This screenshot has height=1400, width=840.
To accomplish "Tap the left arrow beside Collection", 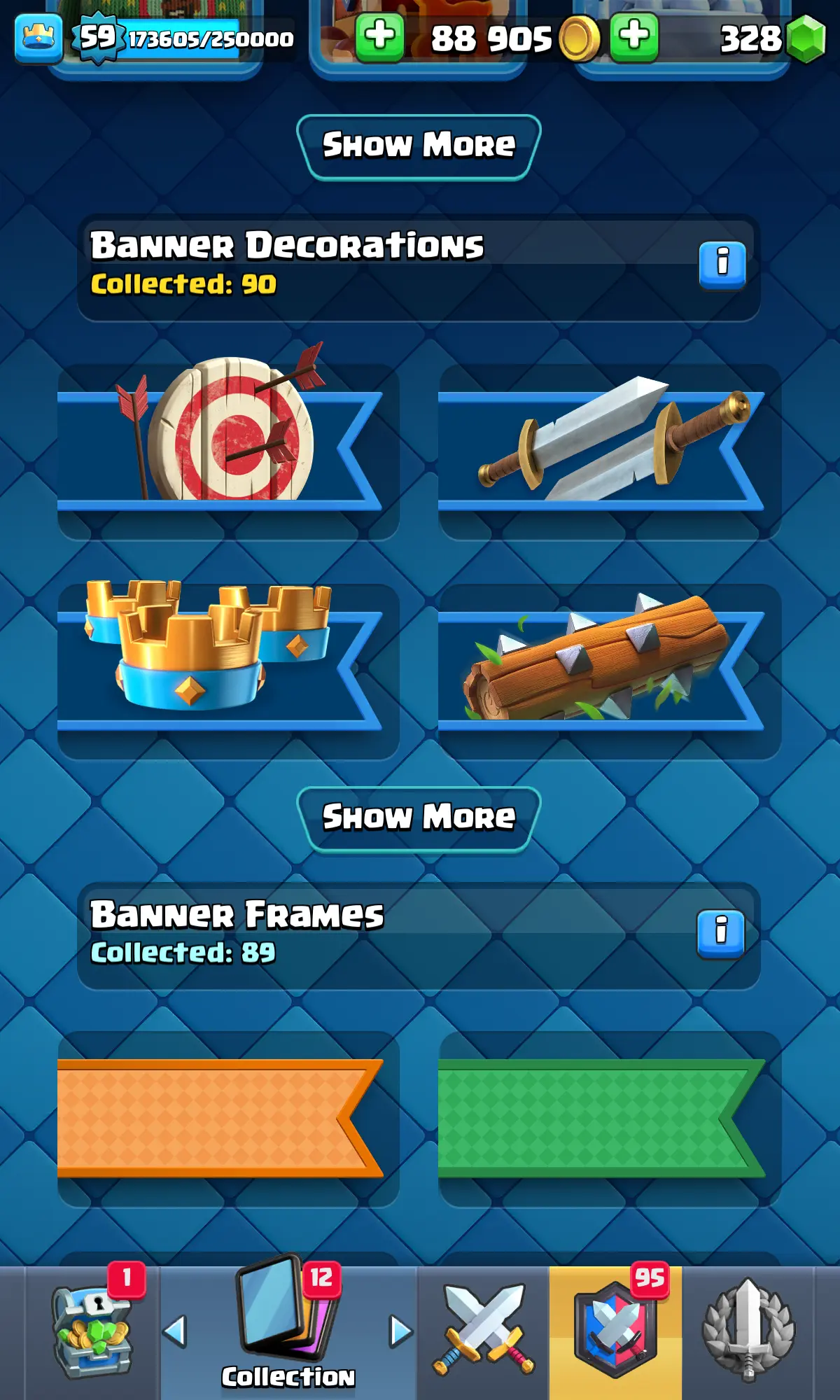I will (x=175, y=1331).
